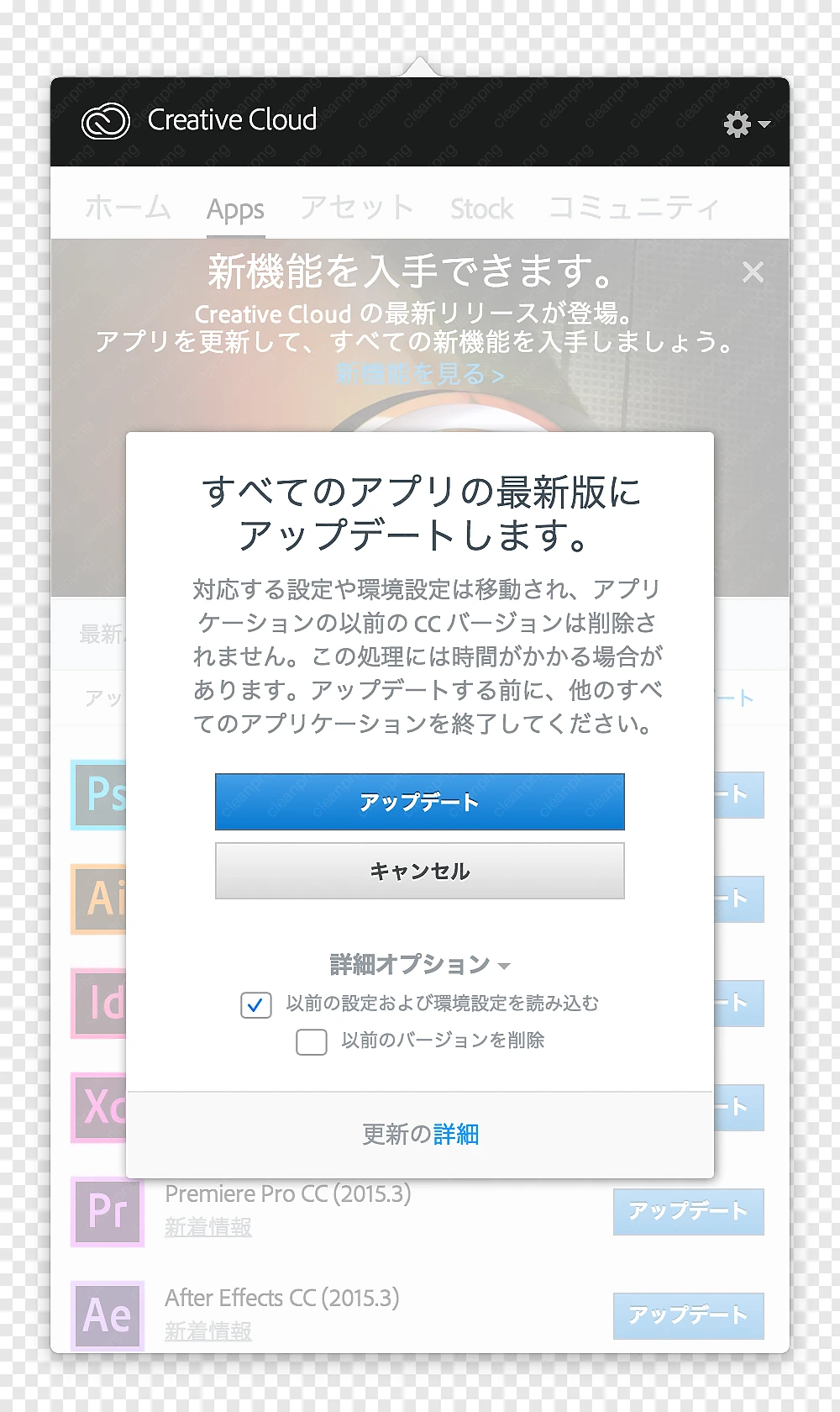840x1412 pixels.
Task: Confirm with the blue アップデート button
Action: click(x=420, y=802)
